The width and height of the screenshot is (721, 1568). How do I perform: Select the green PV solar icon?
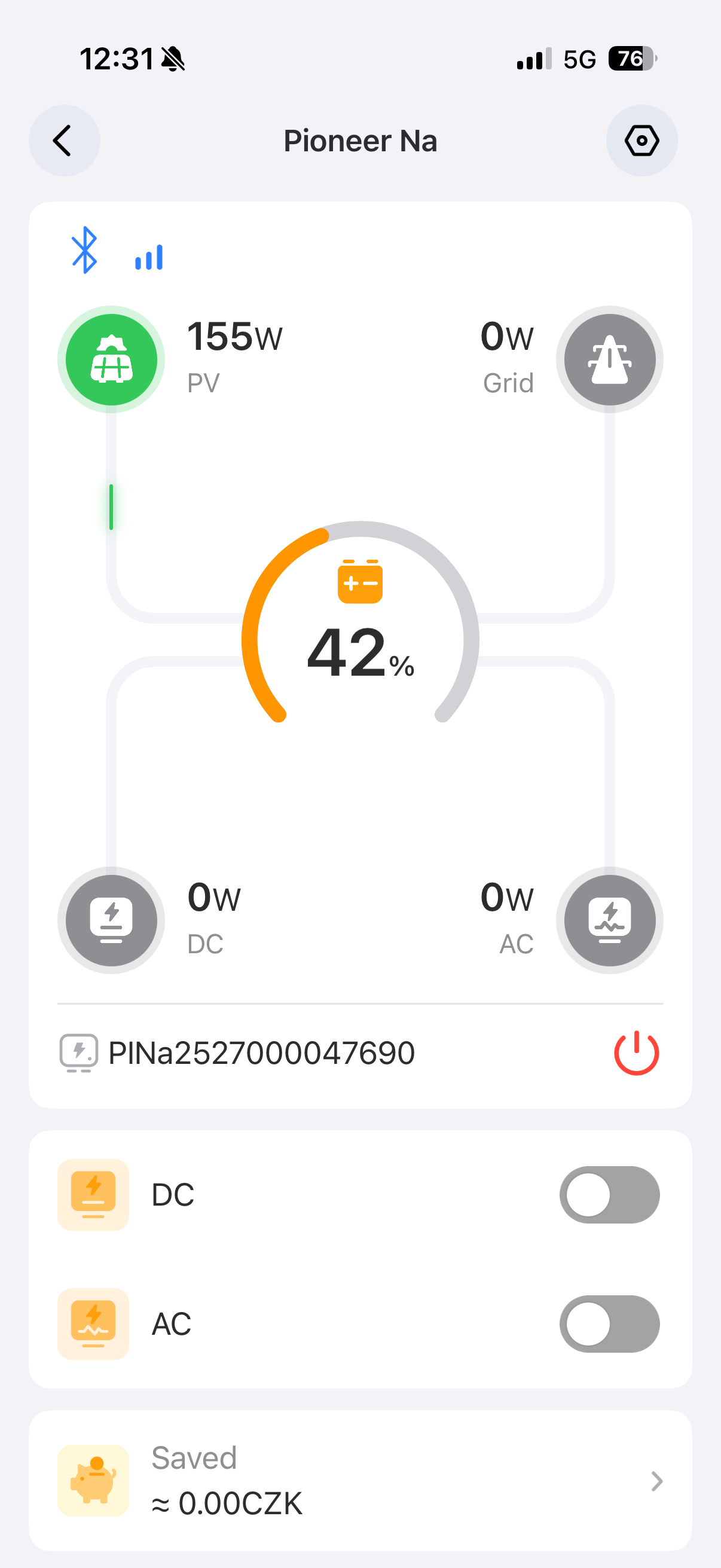coord(111,359)
